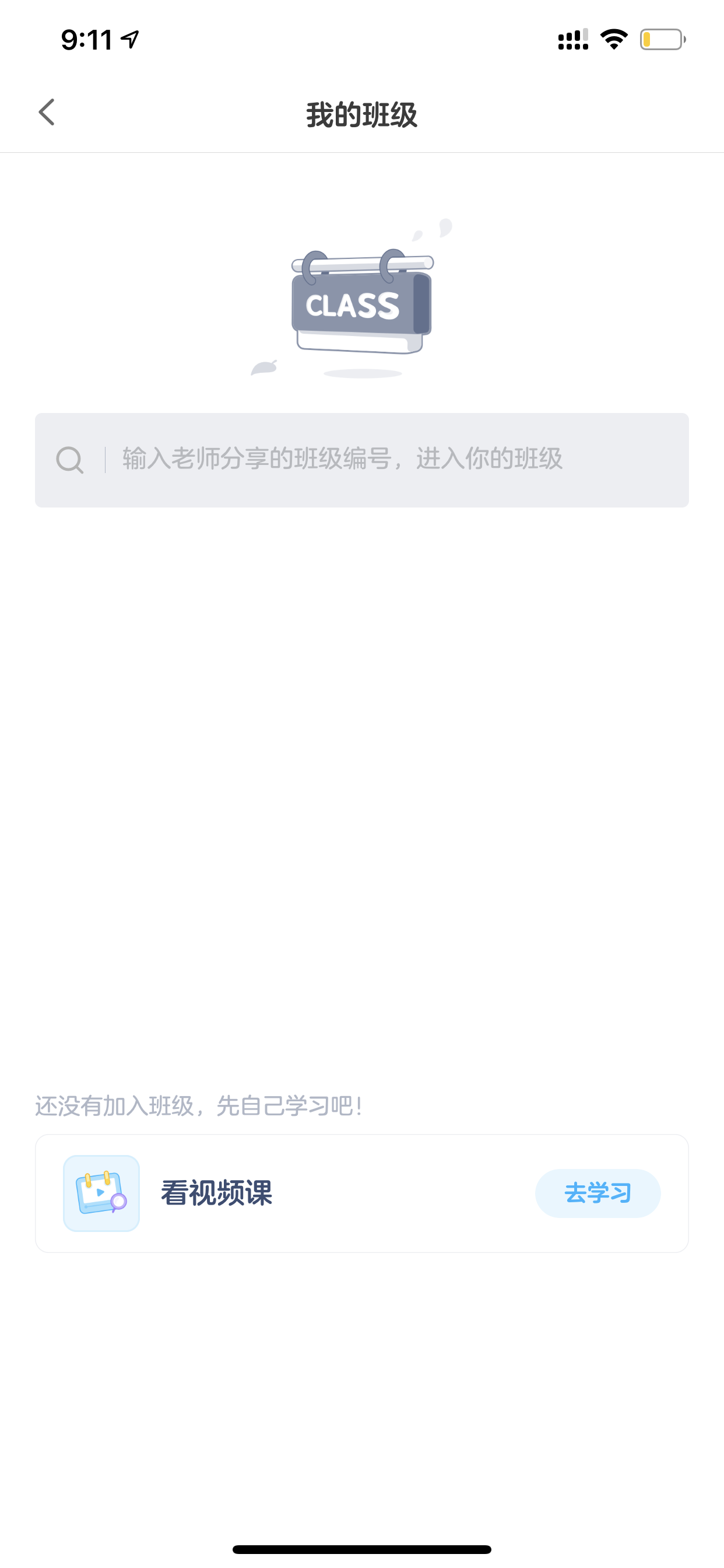Go back from 我的班级 page

click(x=47, y=113)
